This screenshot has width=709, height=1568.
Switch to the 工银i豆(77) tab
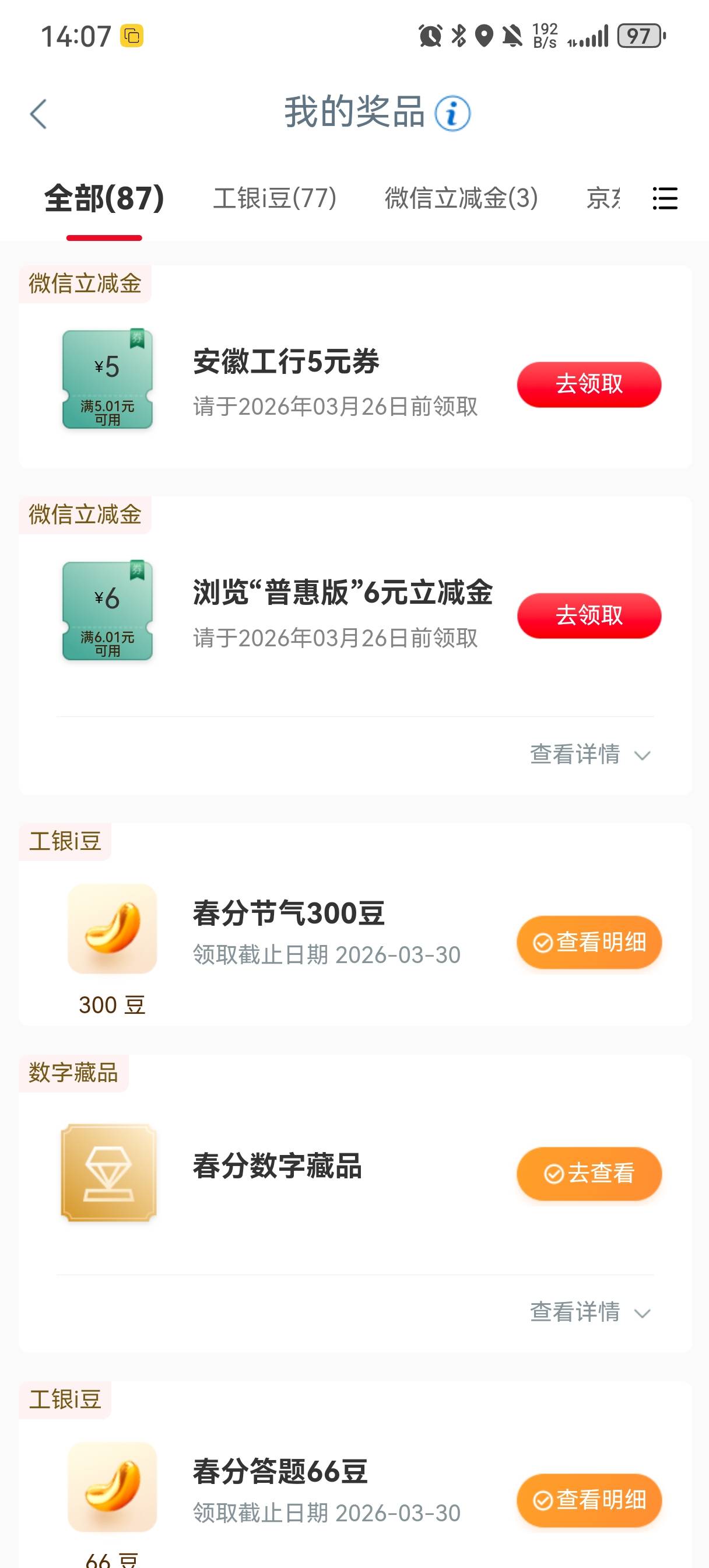tap(275, 198)
